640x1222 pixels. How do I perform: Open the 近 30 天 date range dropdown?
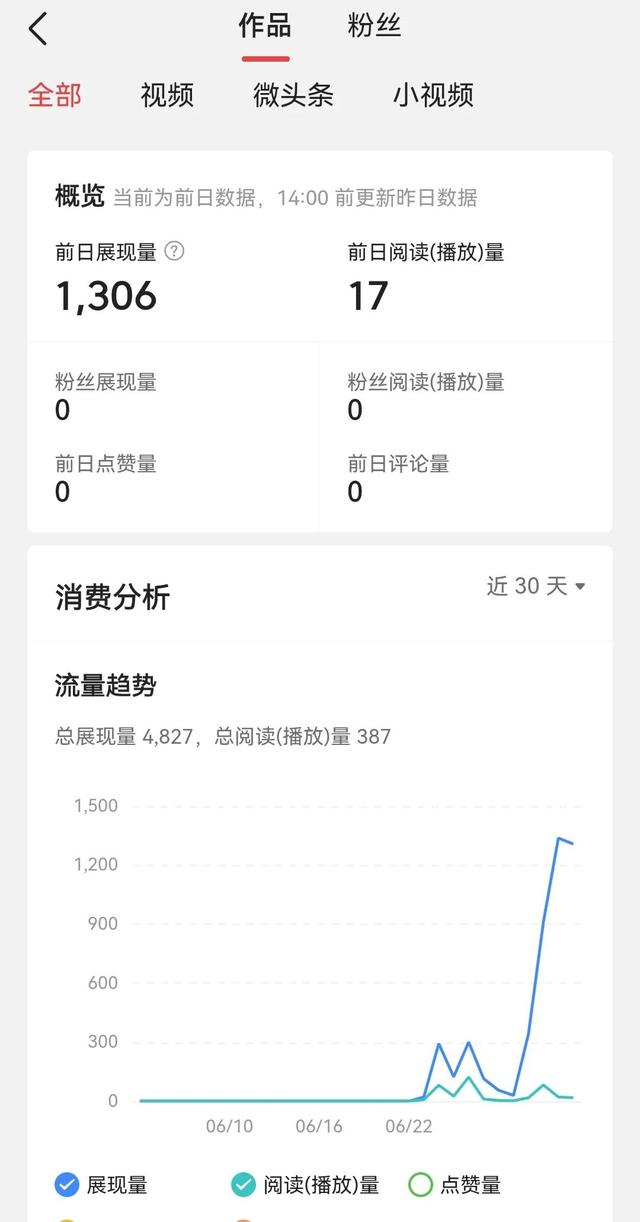(536, 586)
